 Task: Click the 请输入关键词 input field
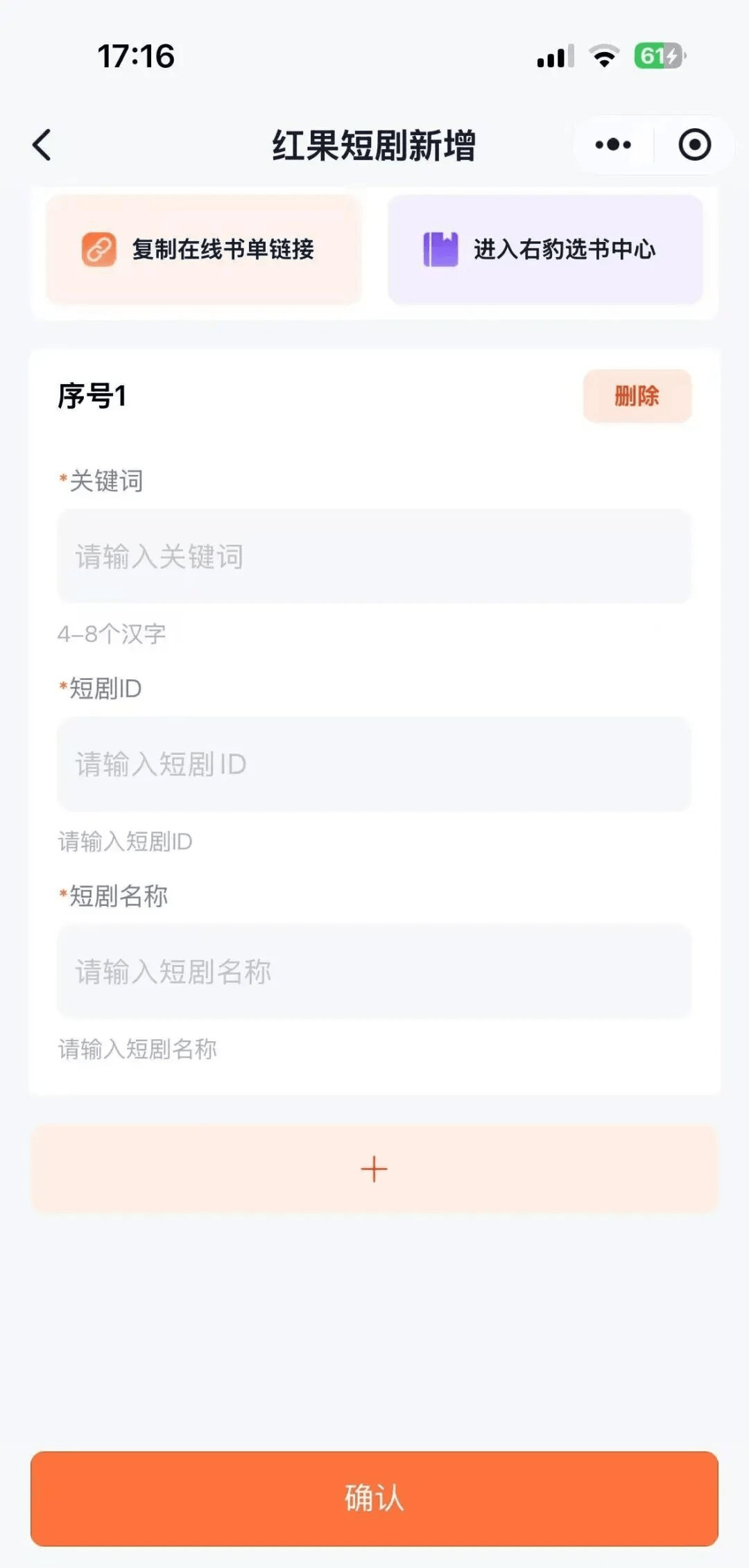tap(374, 557)
